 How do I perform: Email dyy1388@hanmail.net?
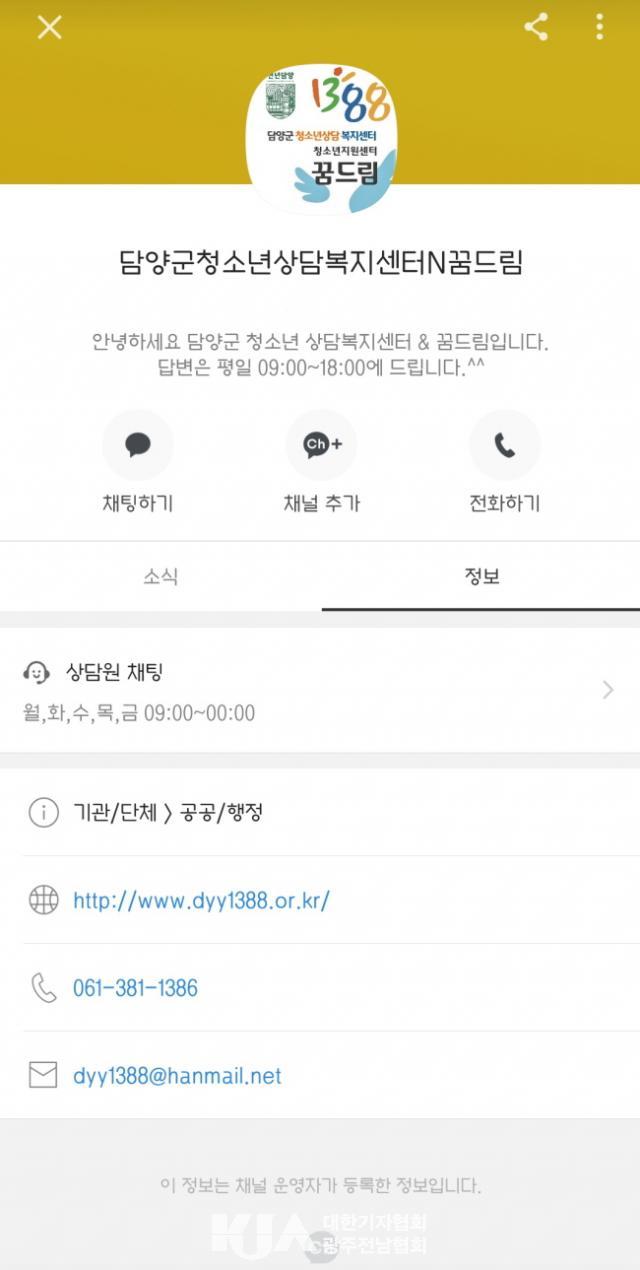pyautogui.click(x=177, y=1076)
